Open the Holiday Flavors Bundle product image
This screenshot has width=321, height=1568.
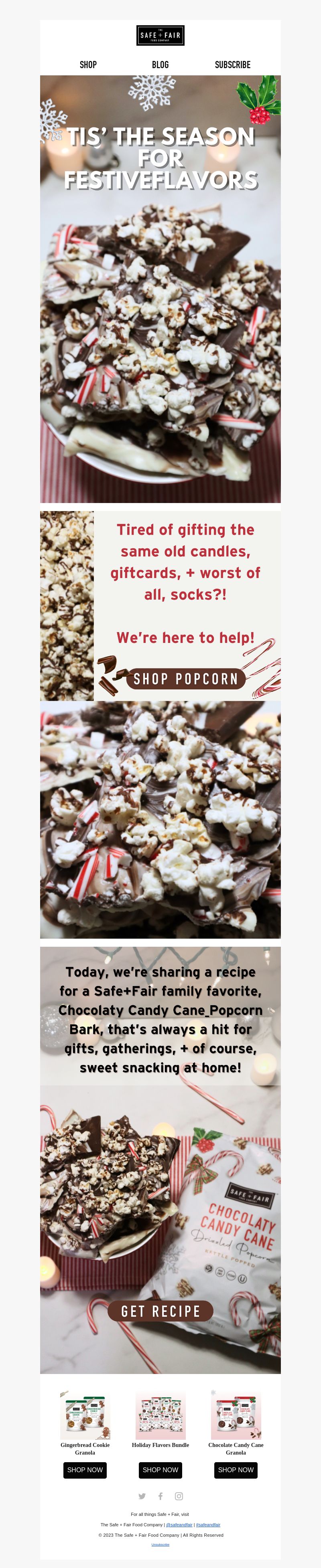tap(160, 1414)
